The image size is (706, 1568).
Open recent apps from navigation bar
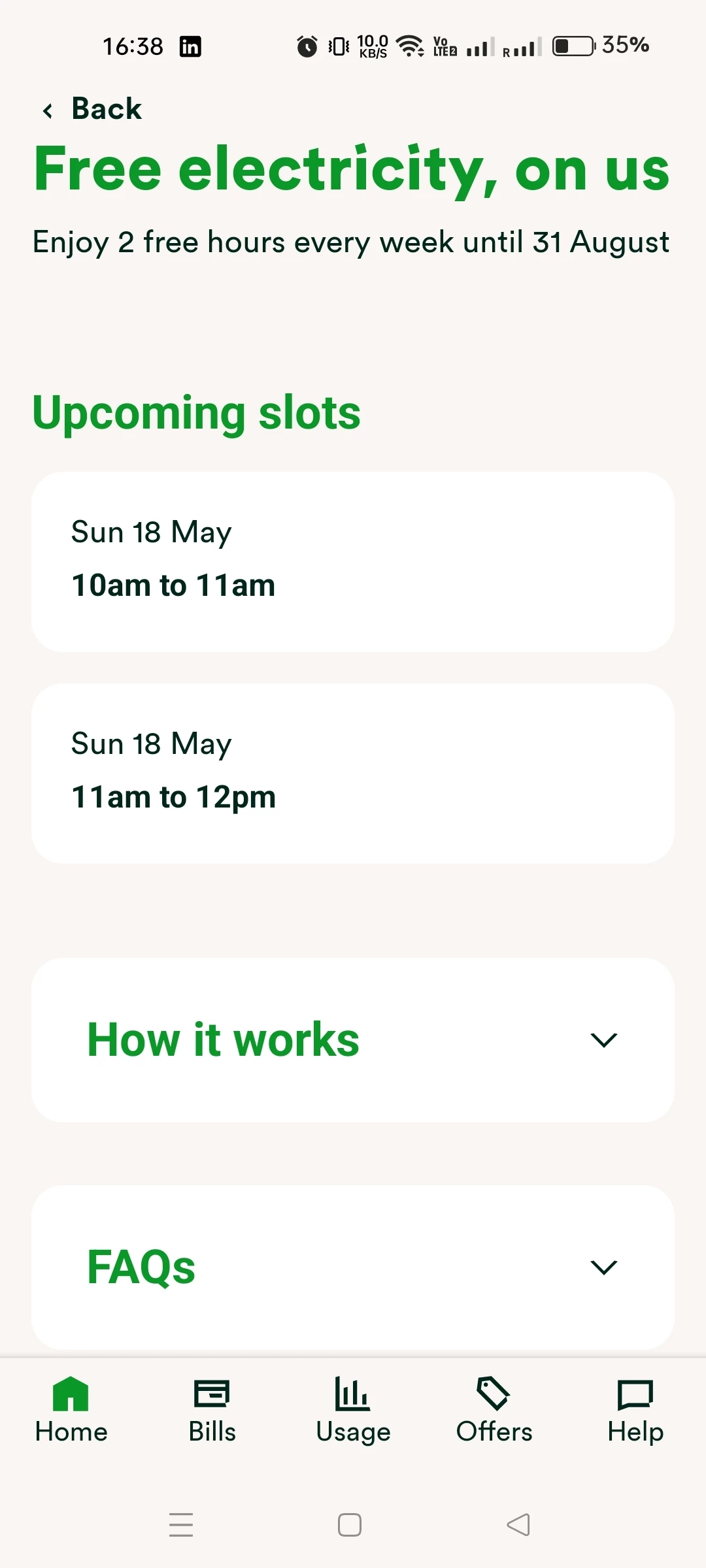(181, 1525)
